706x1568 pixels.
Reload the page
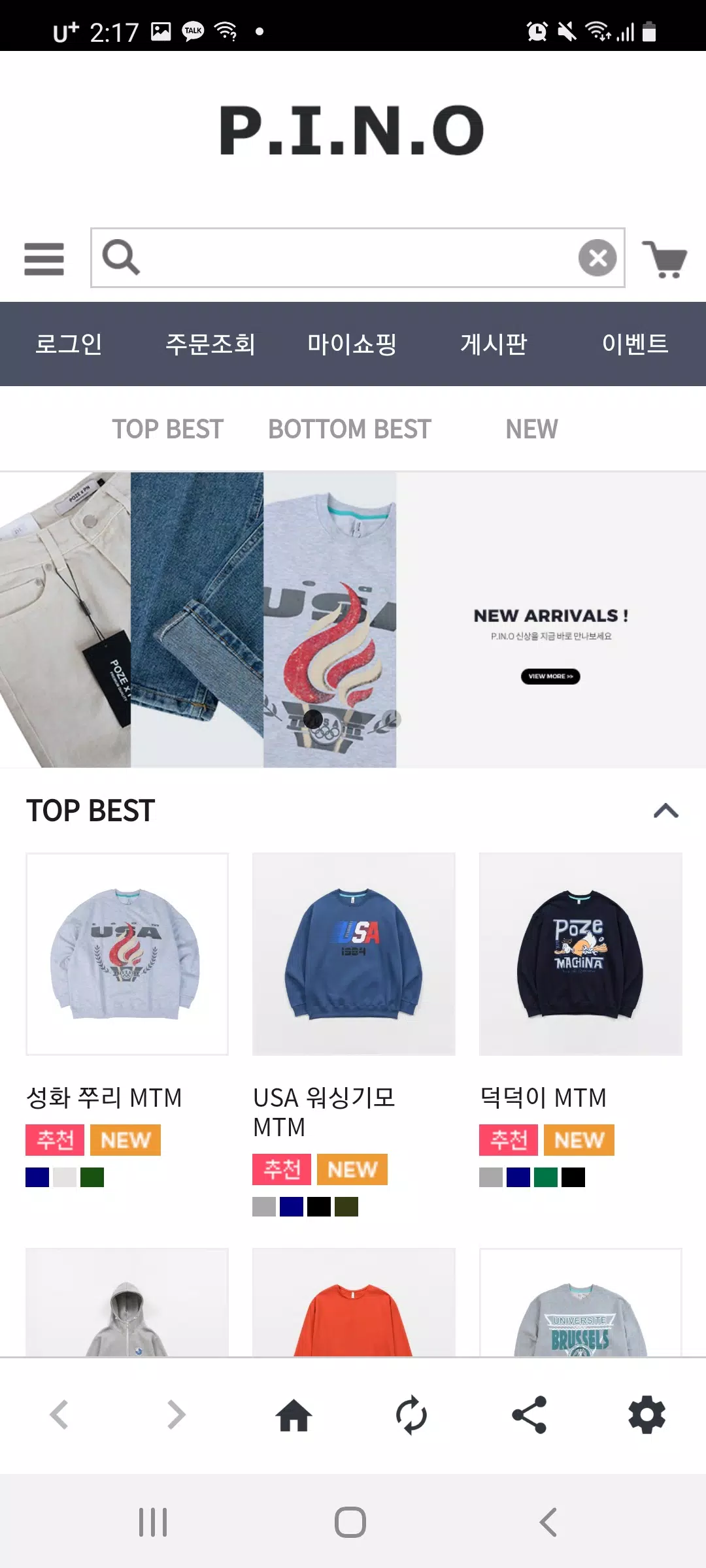(412, 1415)
